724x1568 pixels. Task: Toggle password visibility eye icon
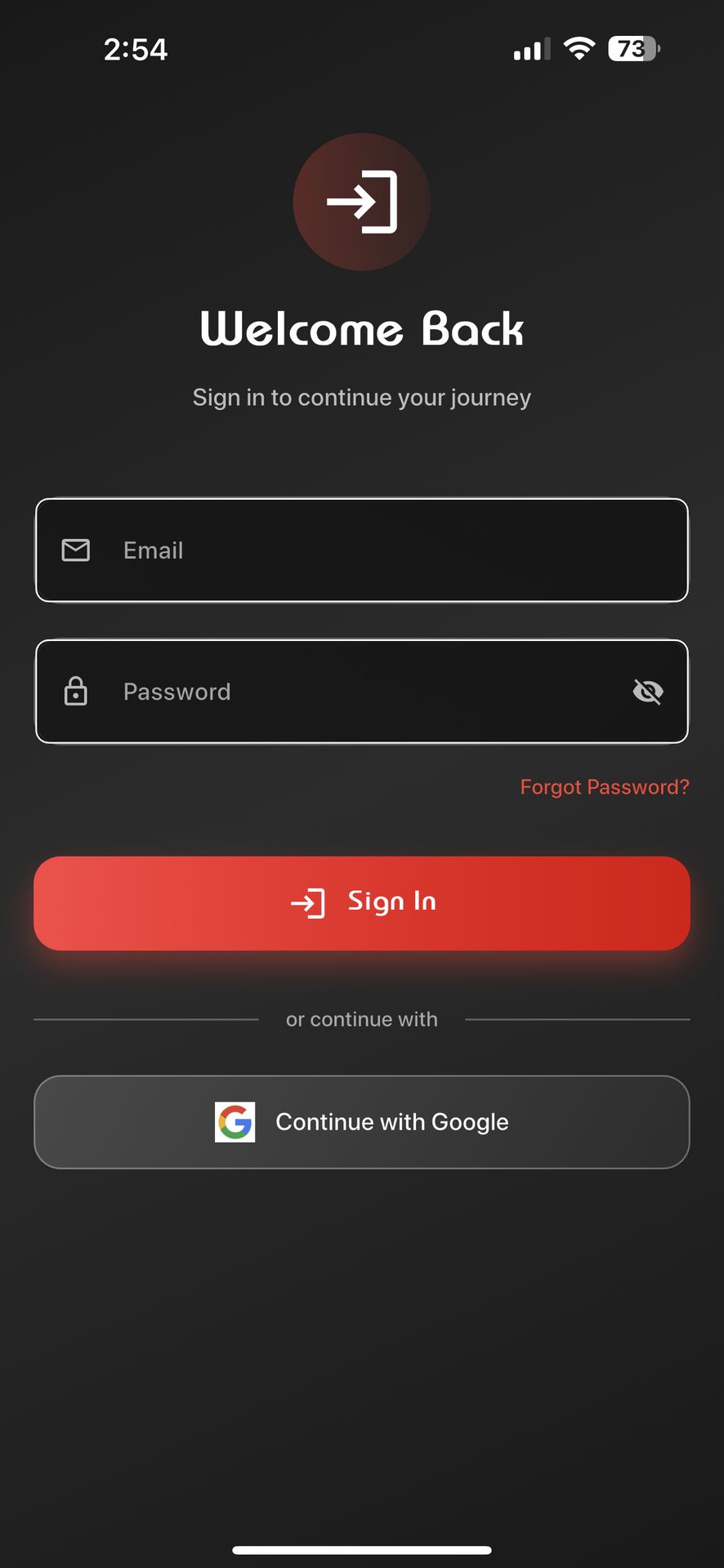click(x=647, y=692)
